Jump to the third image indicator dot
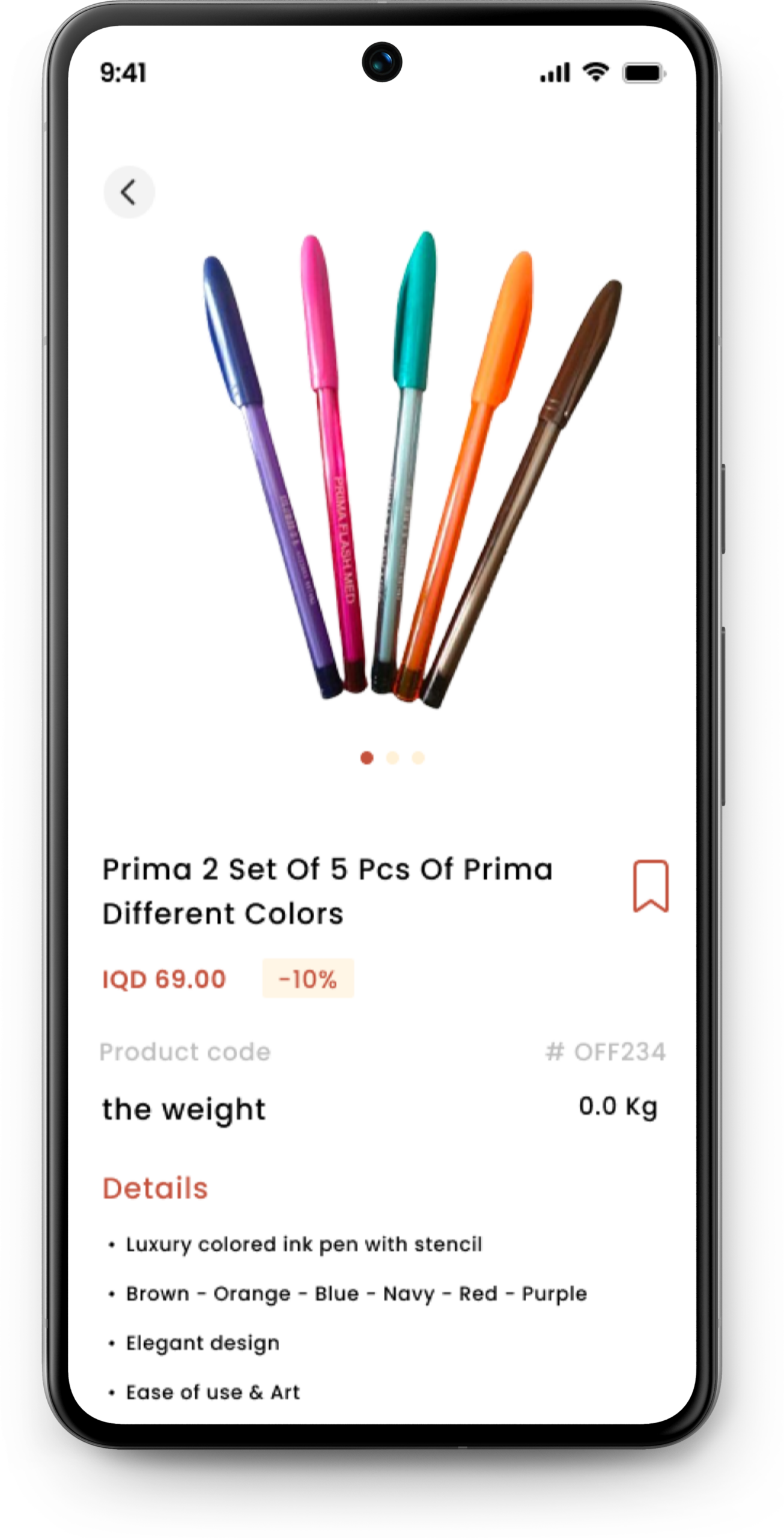784x1538 pixels. pyautogui.click(x=418, y=758)
